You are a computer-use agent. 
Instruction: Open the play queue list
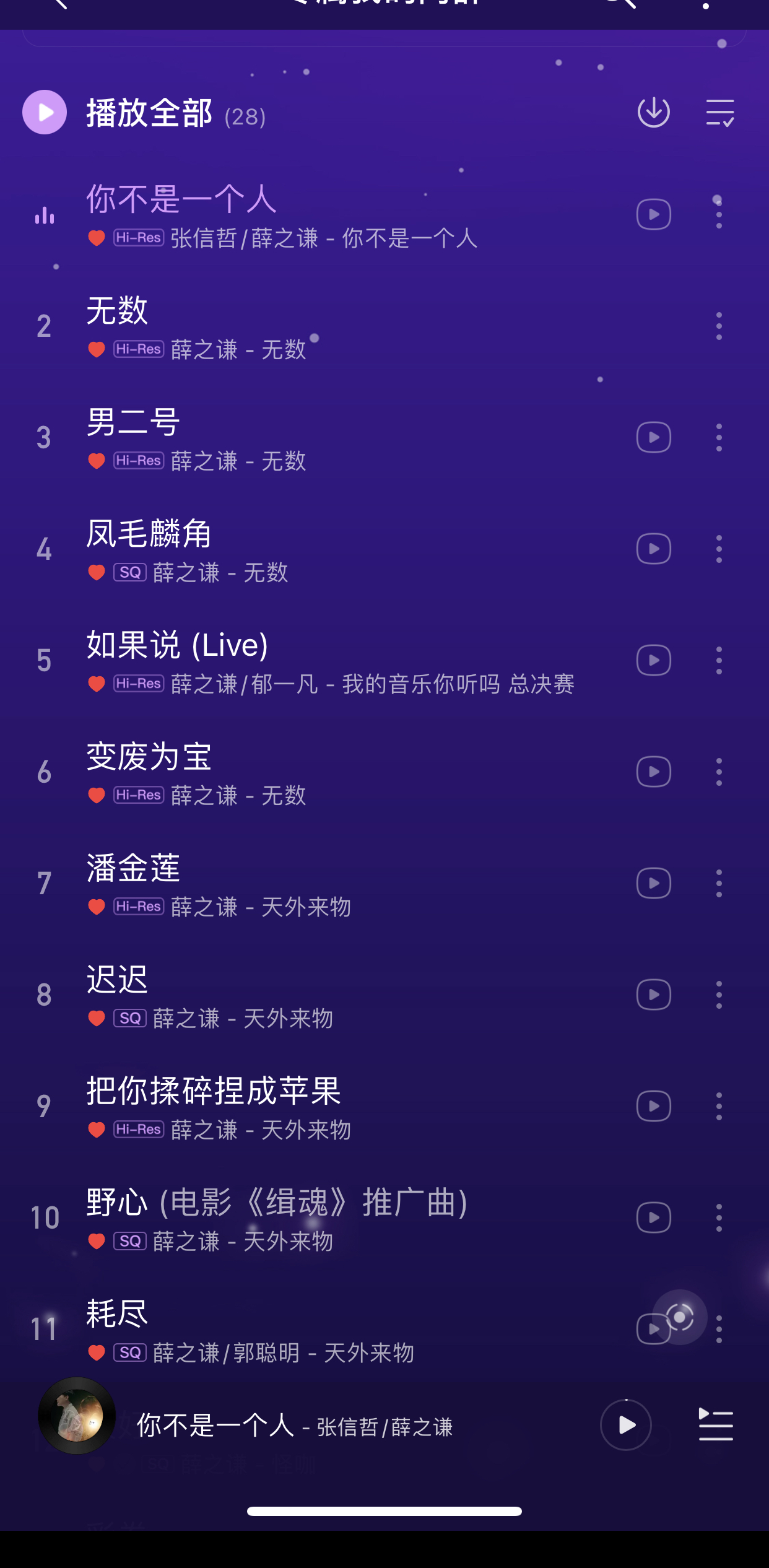click(716, 1425)
